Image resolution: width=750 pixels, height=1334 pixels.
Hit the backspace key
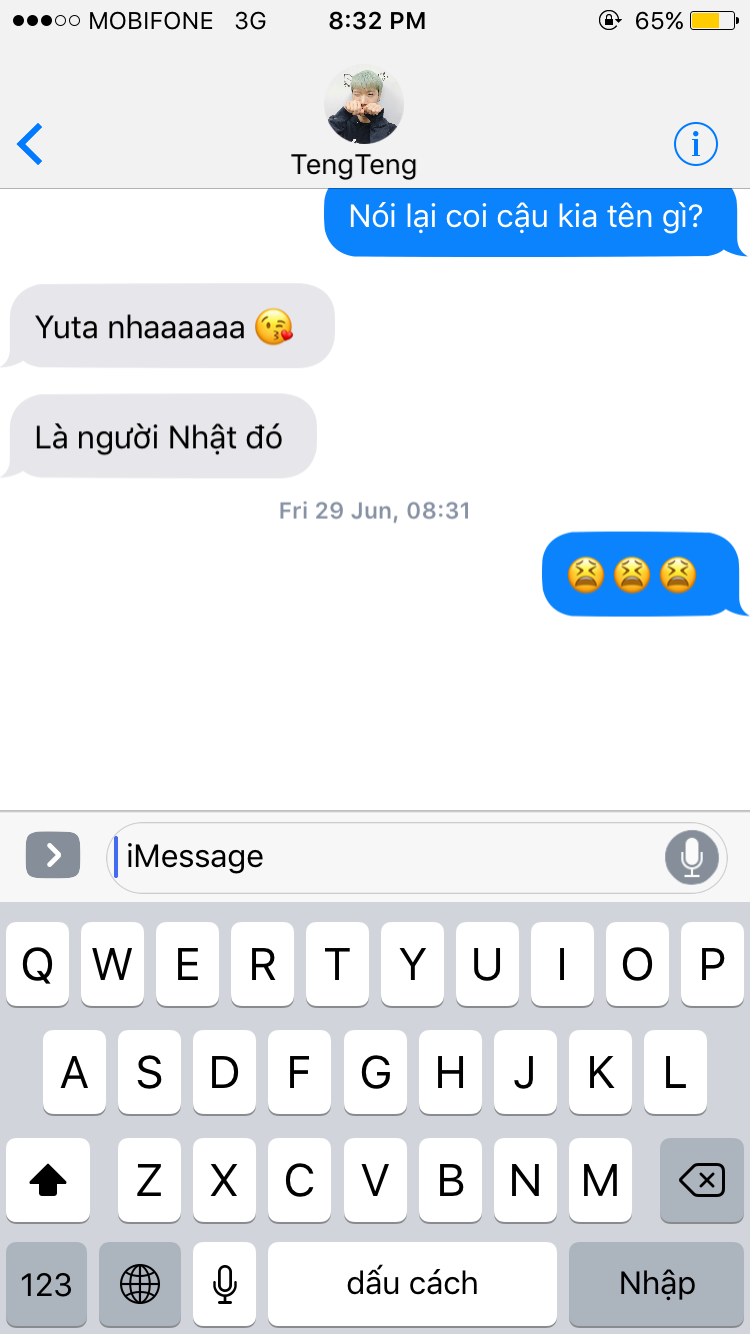pyautogui.click(x=702, y=1181)
